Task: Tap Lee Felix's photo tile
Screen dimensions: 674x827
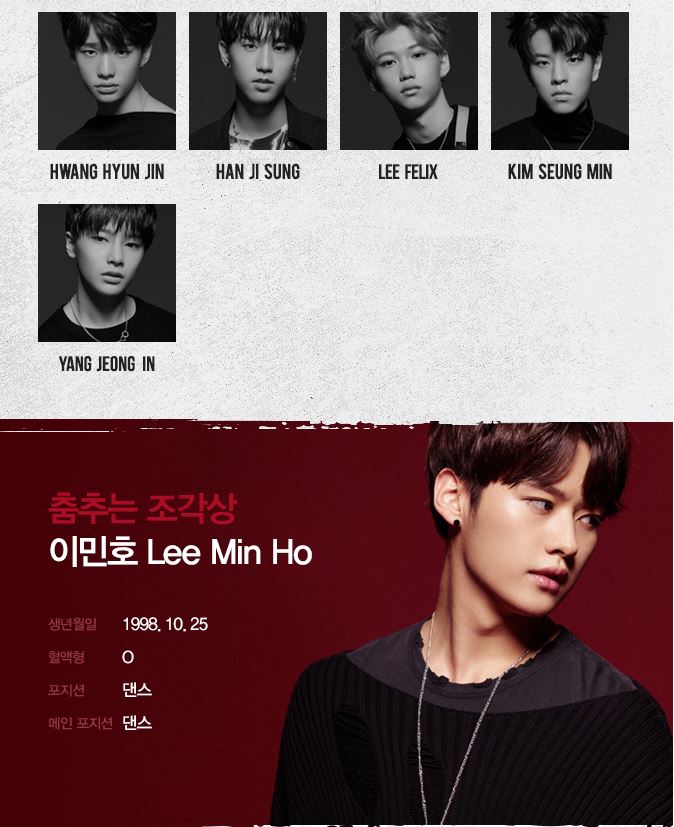Action: [408, 81]
